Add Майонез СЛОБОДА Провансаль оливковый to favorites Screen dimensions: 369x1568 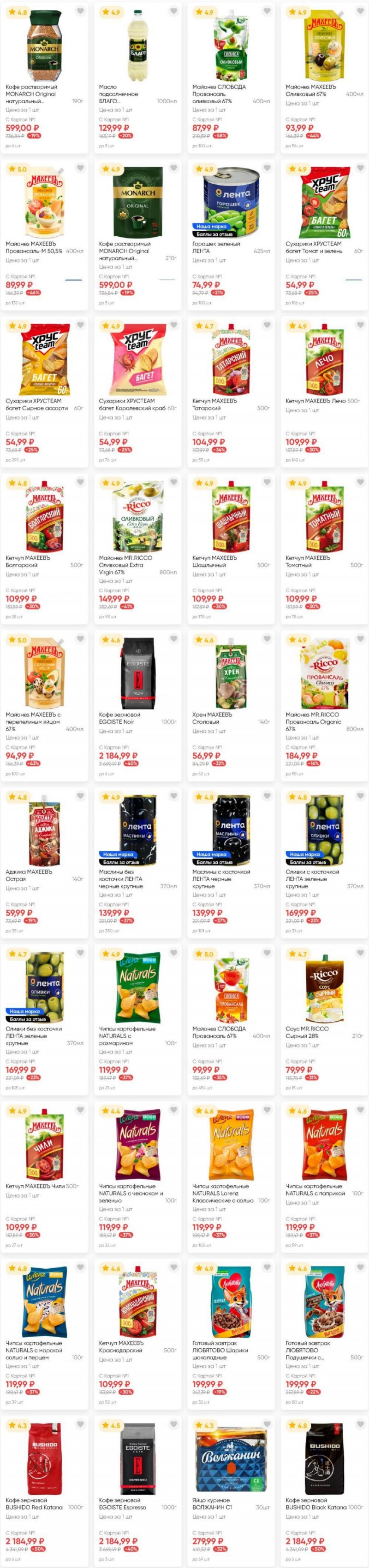point(267,11)
